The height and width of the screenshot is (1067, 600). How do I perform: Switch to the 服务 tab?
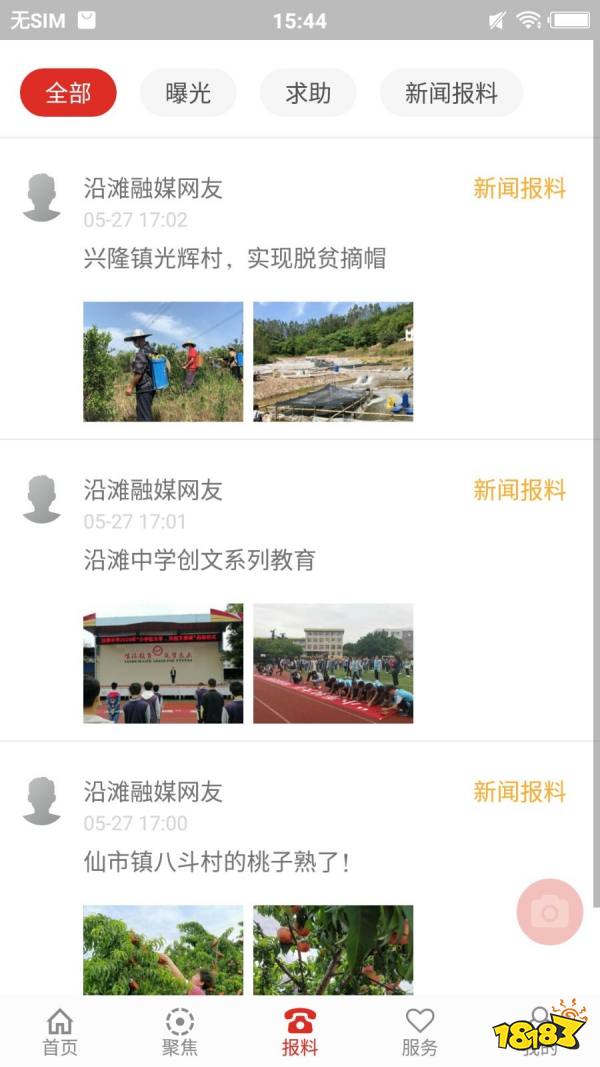(420, 1032)
